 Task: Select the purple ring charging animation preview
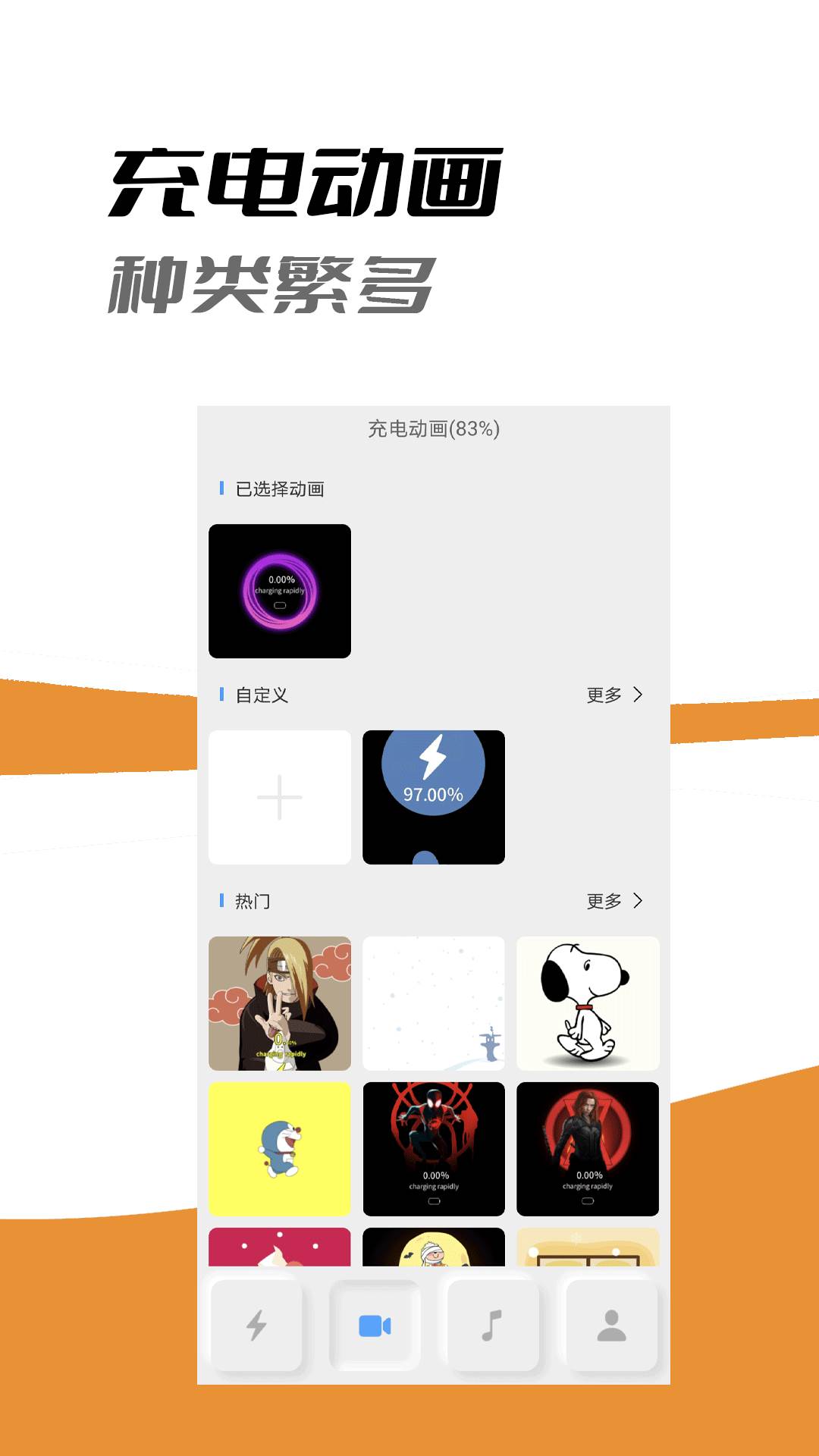point(280,591)
